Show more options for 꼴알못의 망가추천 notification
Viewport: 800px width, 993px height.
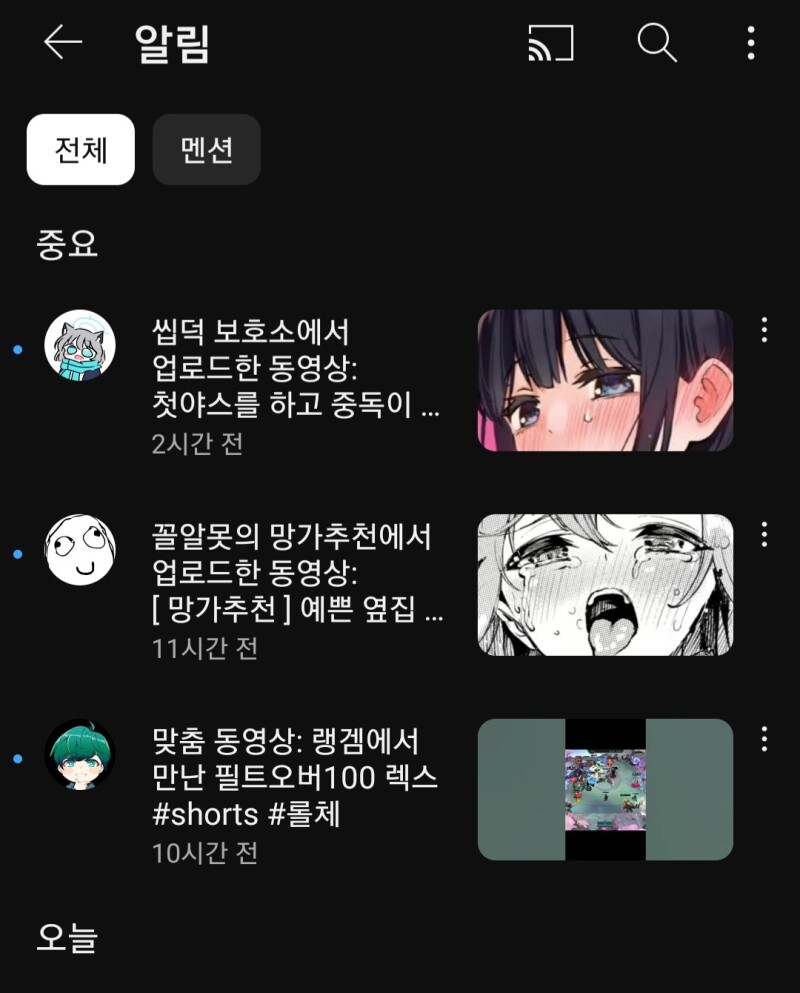coord(764,534)
